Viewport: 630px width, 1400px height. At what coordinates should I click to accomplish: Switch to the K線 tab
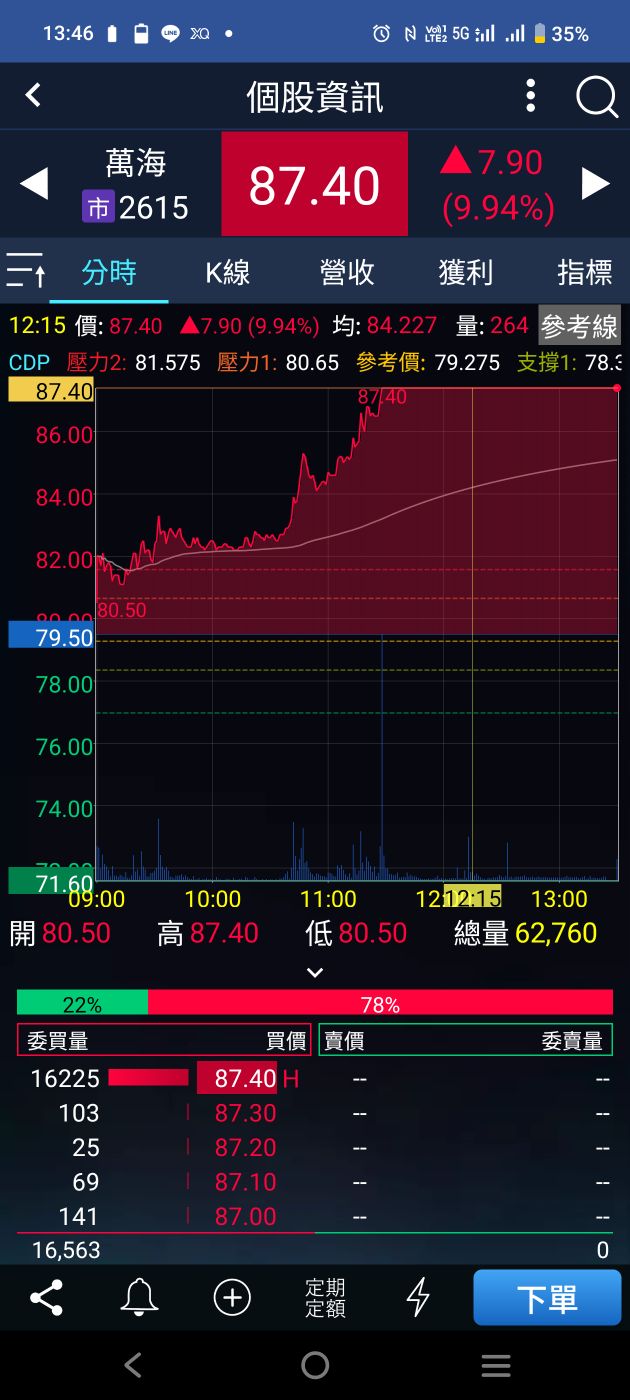(228, 272)
